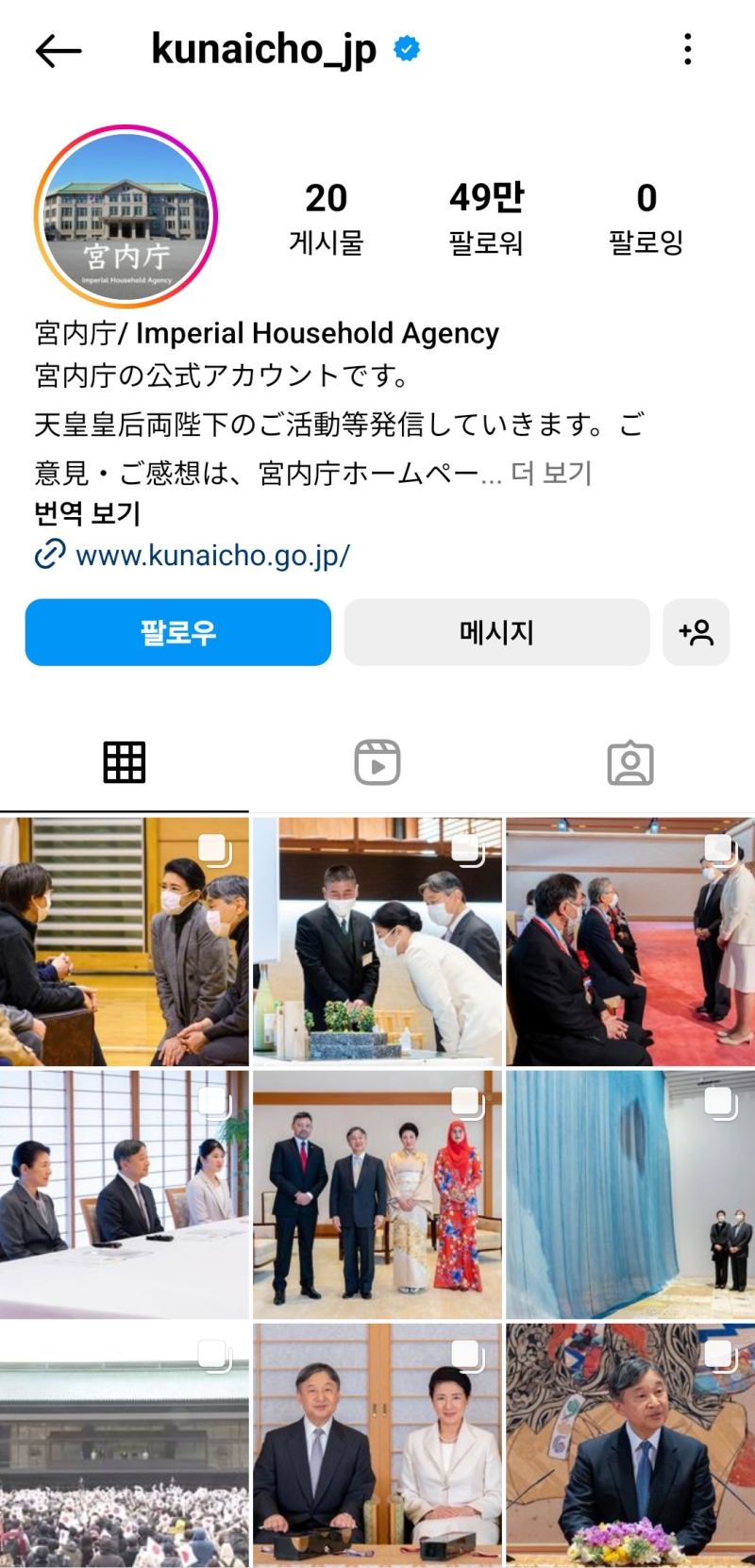This screenshot has width=755, height=1568.
Task: Open the 팔로잉 following list
Action: 646,218
